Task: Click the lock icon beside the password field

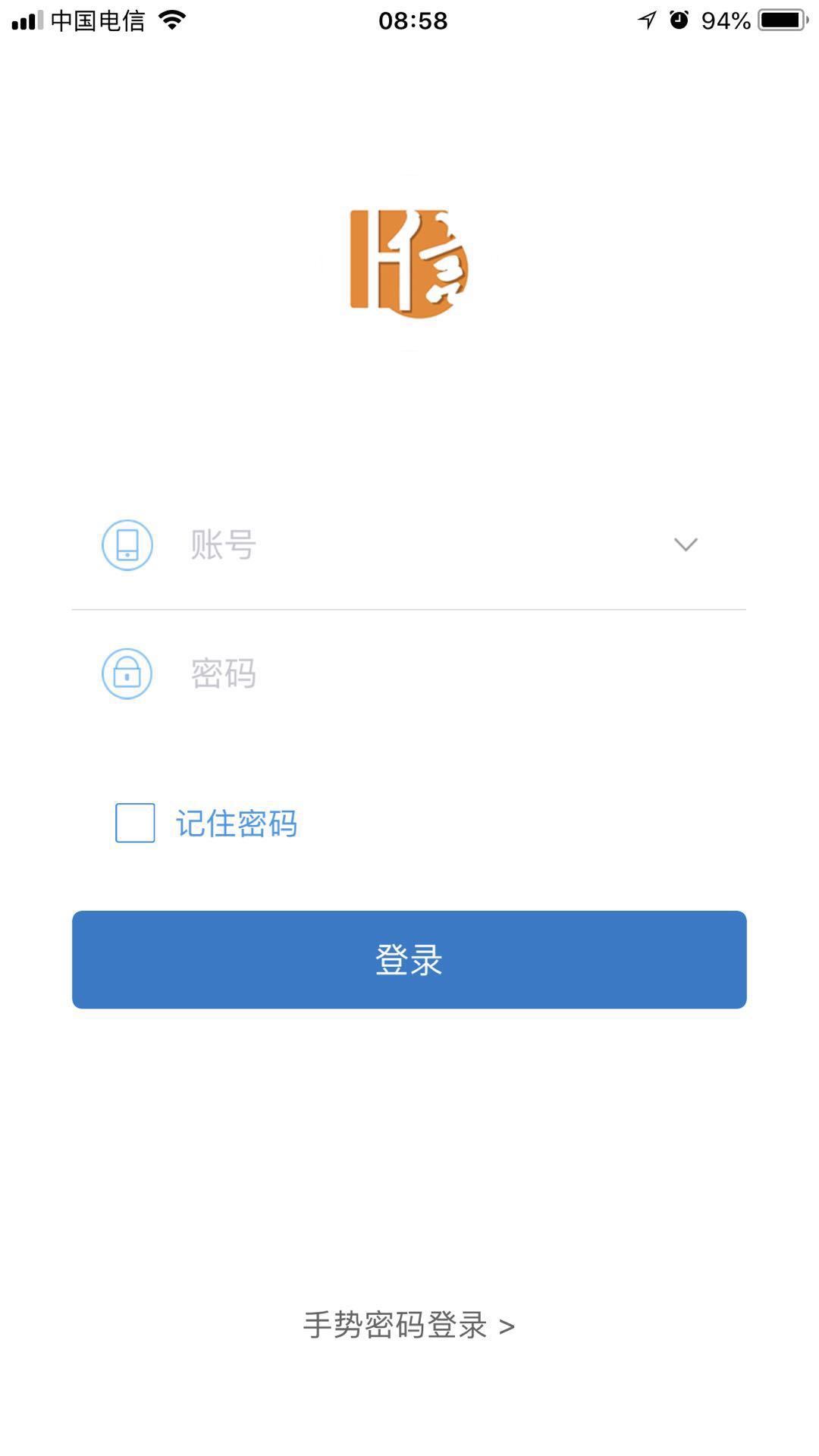Action: tap(127, 673)
